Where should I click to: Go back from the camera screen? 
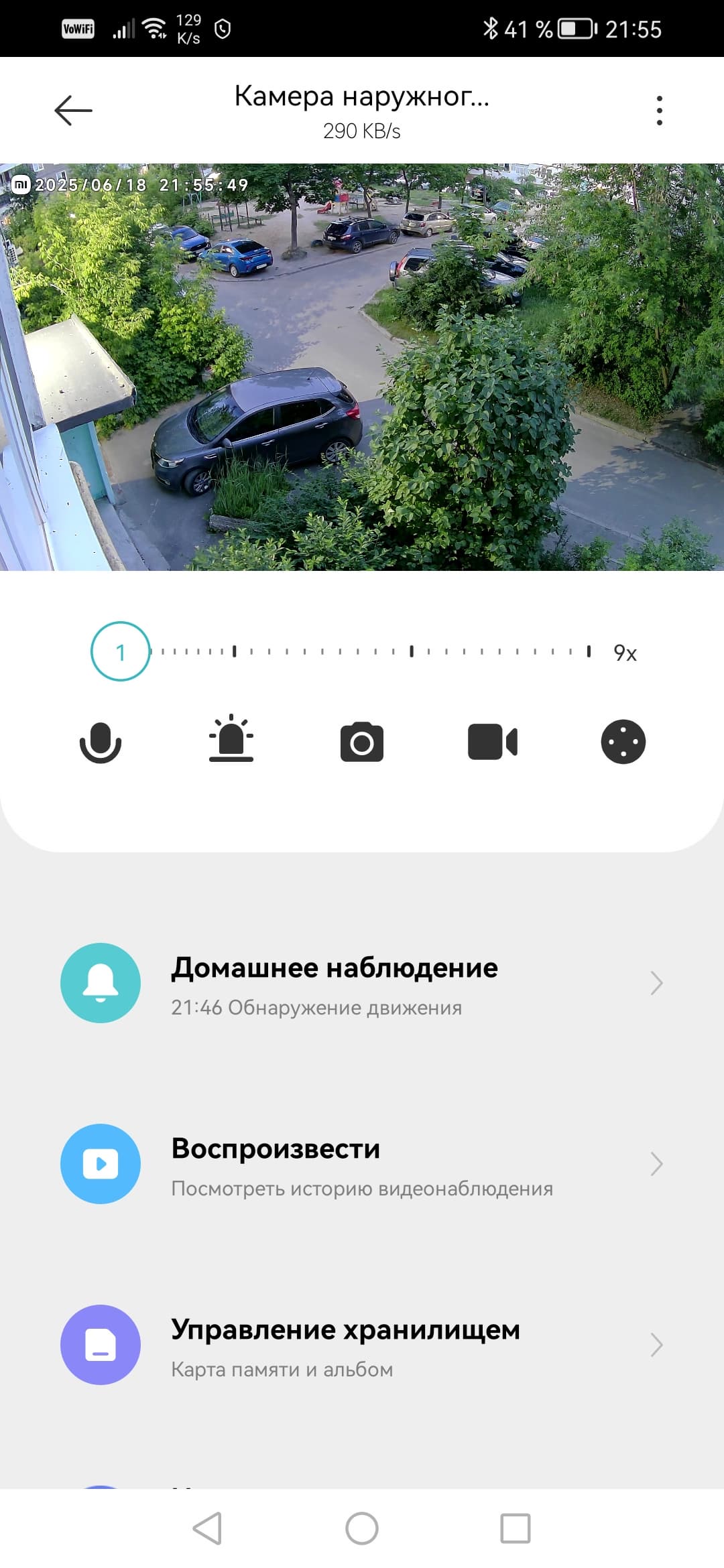[73, 111]
